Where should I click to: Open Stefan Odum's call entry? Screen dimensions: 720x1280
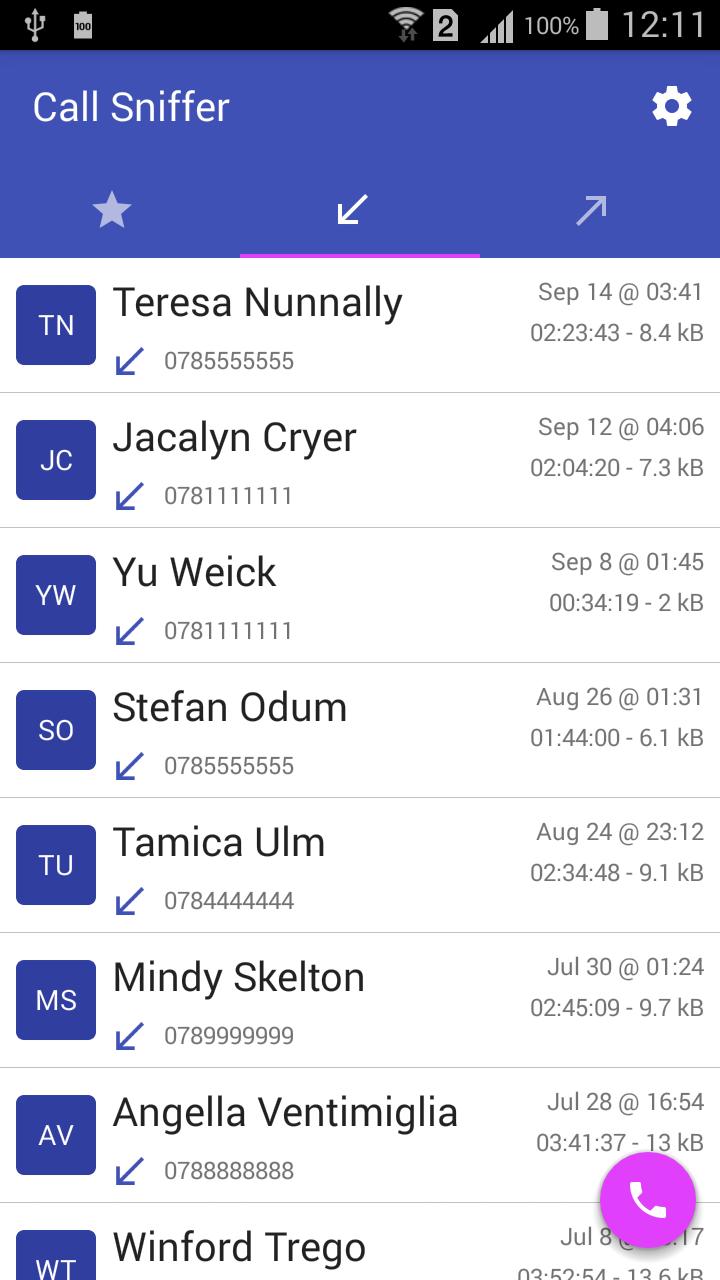pyautogui.click(x=300, y=731)
